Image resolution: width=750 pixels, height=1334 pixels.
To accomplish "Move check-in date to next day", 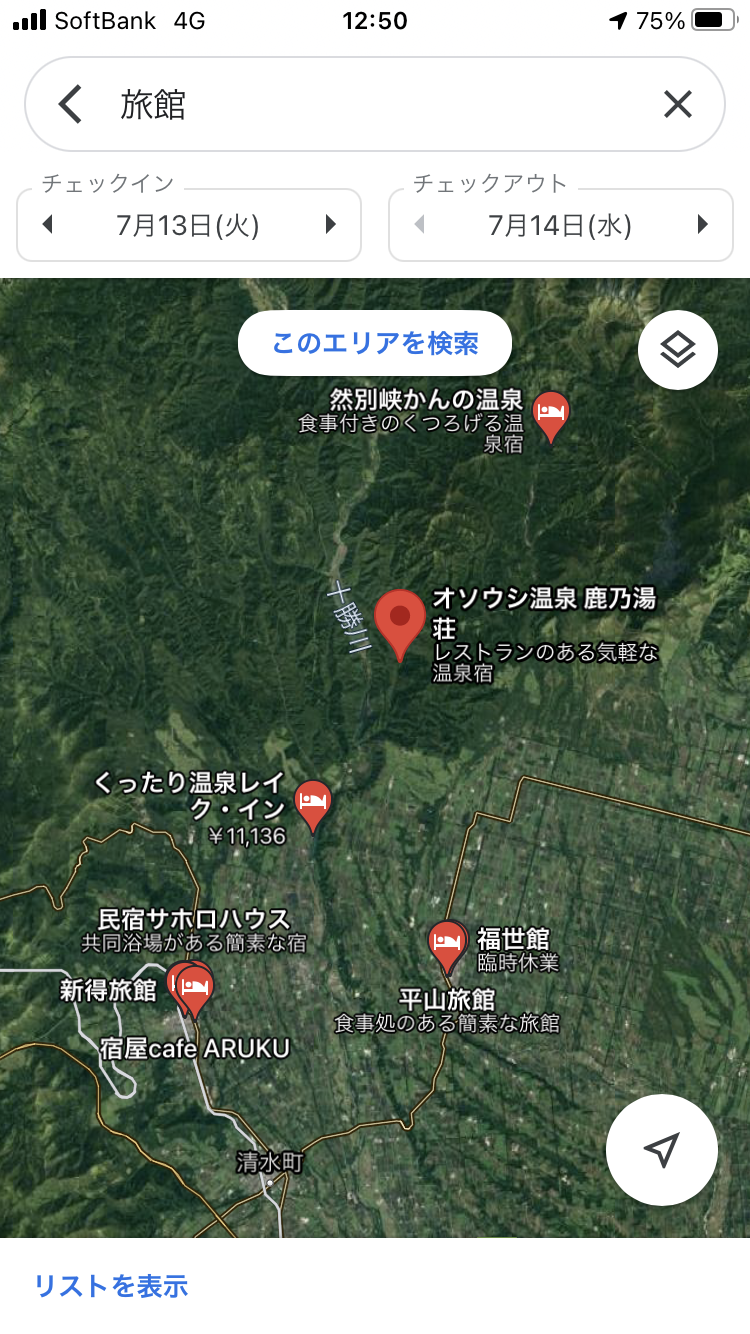I will (331, 225).
